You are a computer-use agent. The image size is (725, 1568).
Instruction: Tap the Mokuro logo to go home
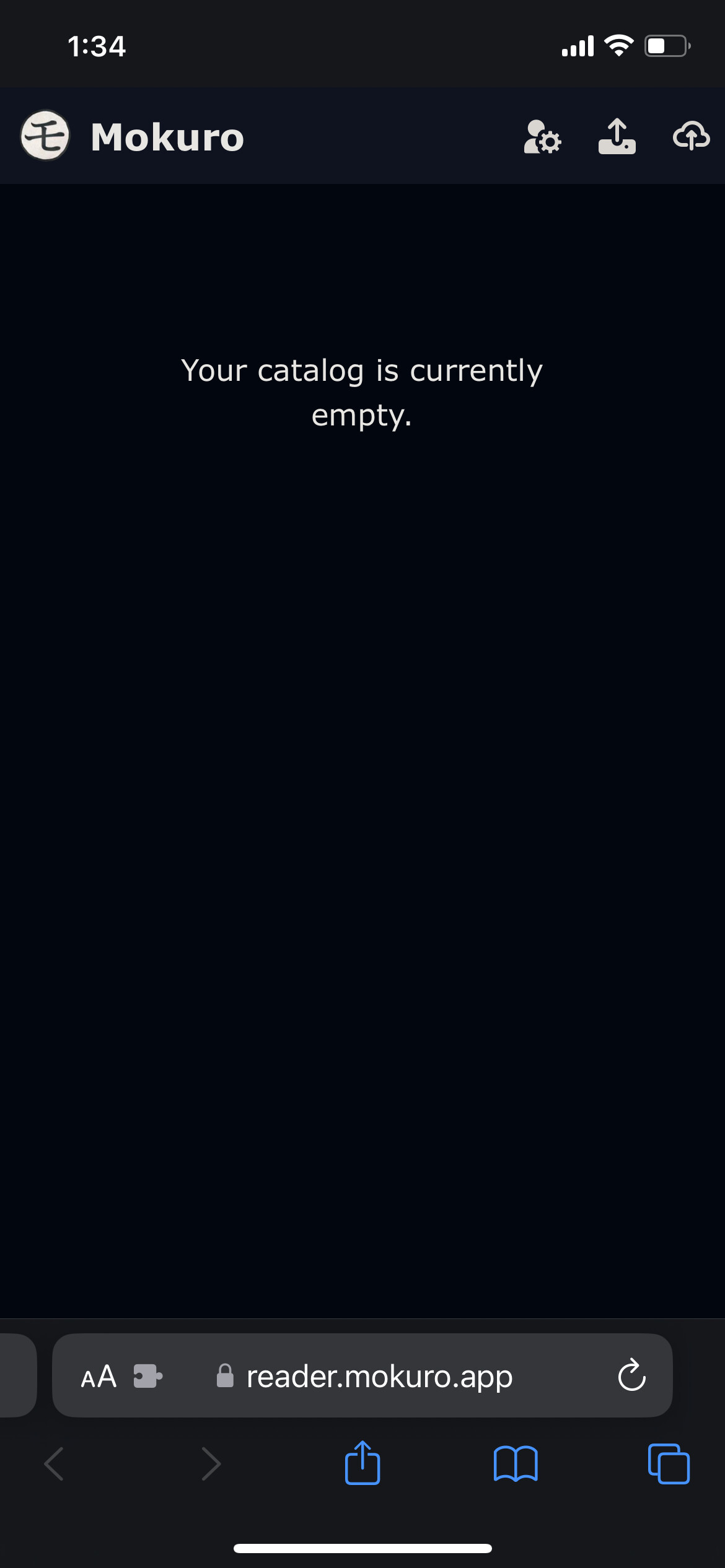pyautogui.click(x=45, y=136)
